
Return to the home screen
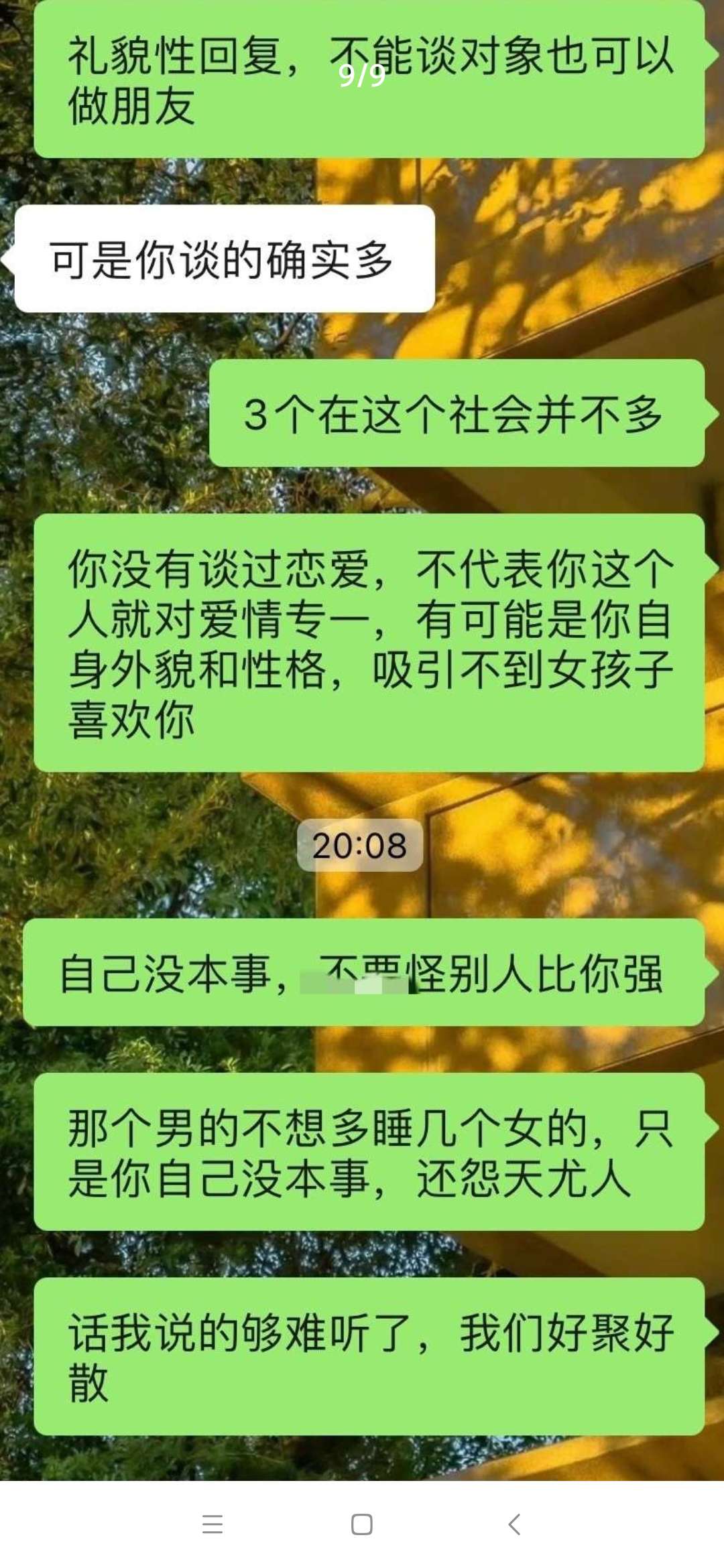(x=362, y=1524)
